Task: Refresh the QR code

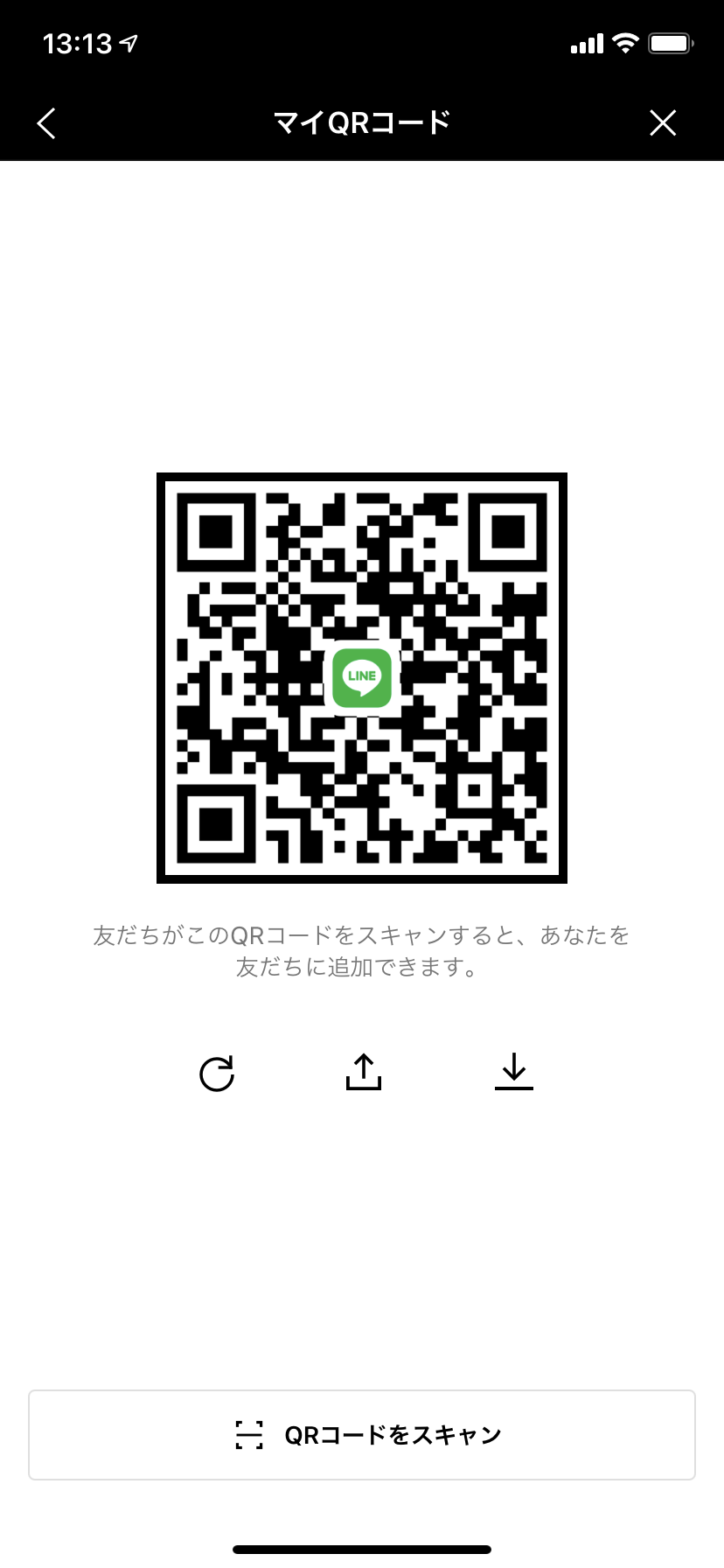Action: tap(217, 1073)
